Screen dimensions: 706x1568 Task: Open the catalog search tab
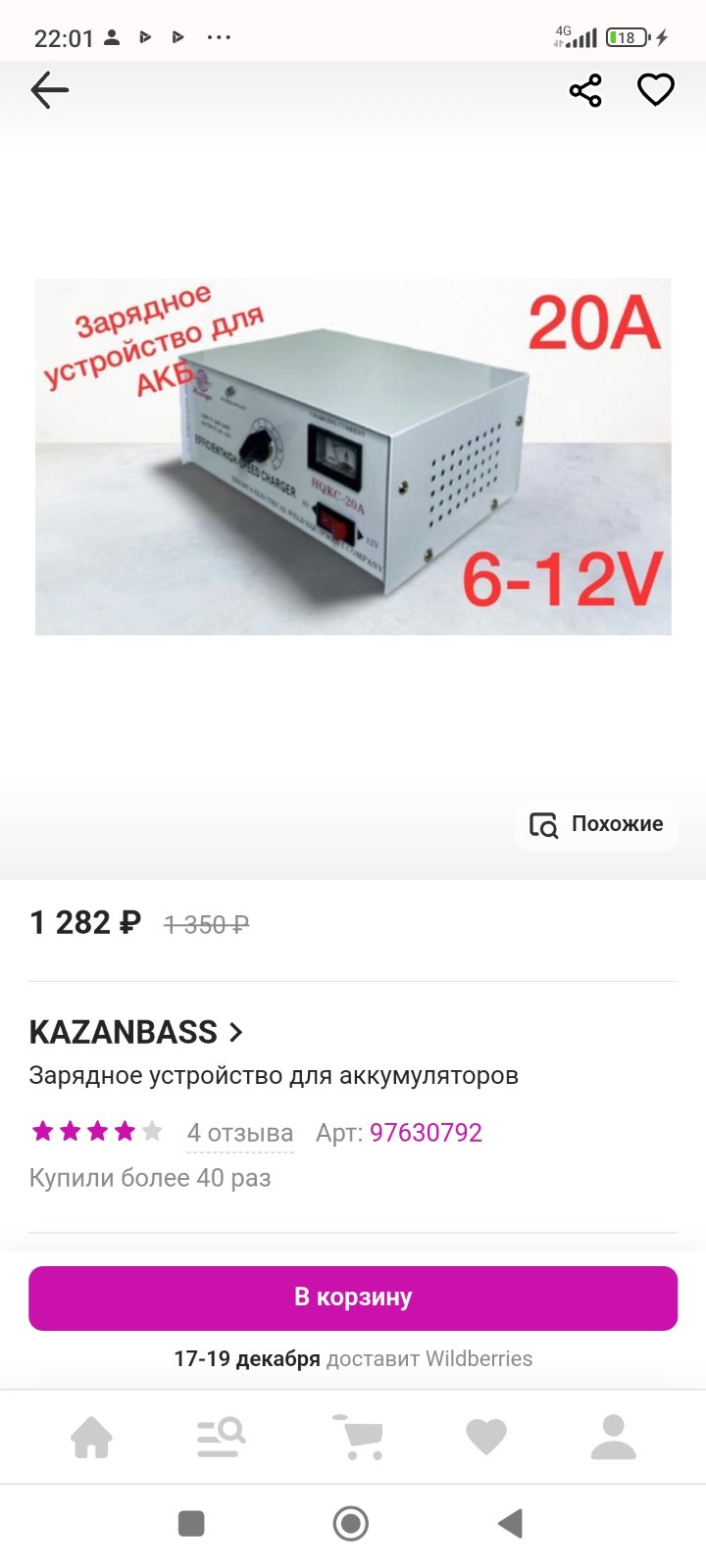click(x=221, y=1438)
